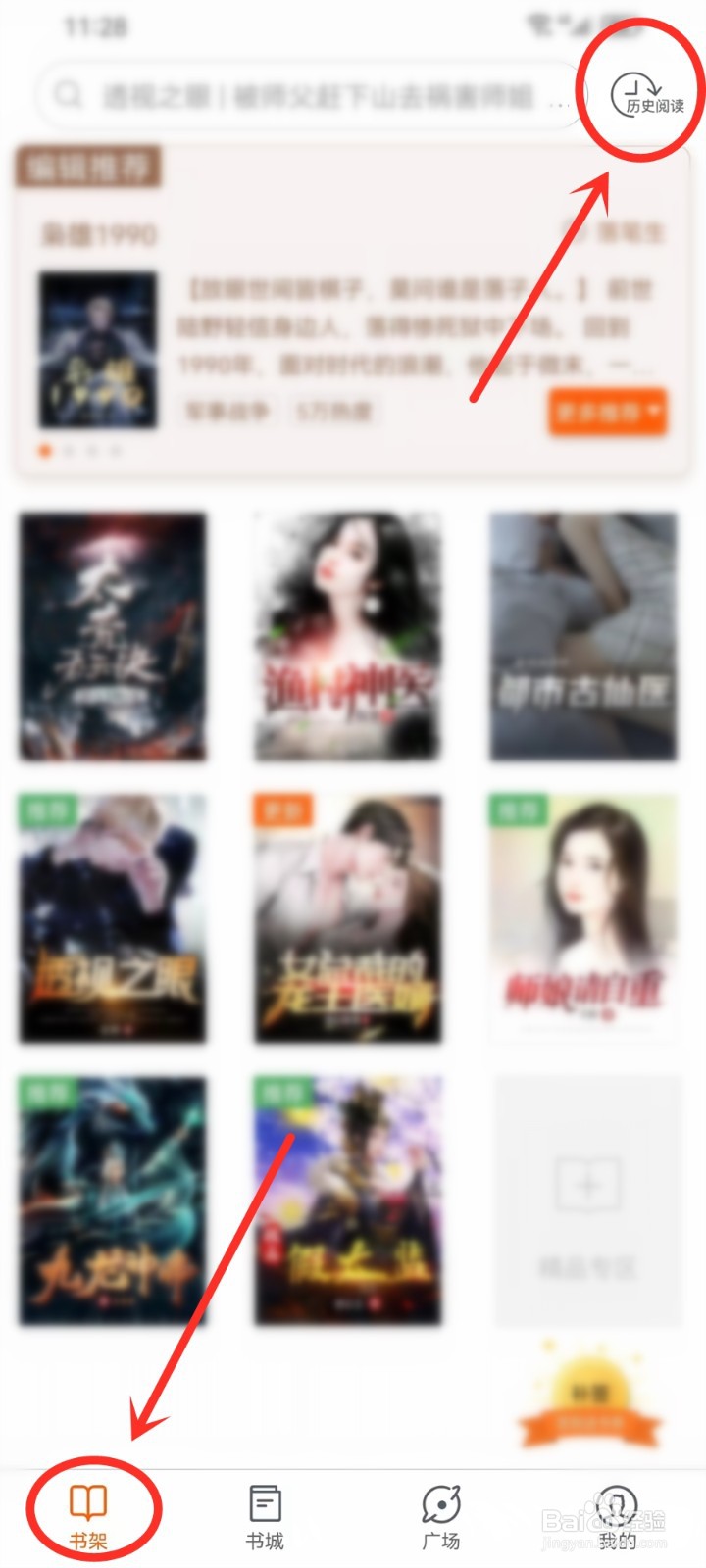Tap the plus icon in the empty book slot
The width and height of the screenshot is (706, 1568).
(586, 1184)
